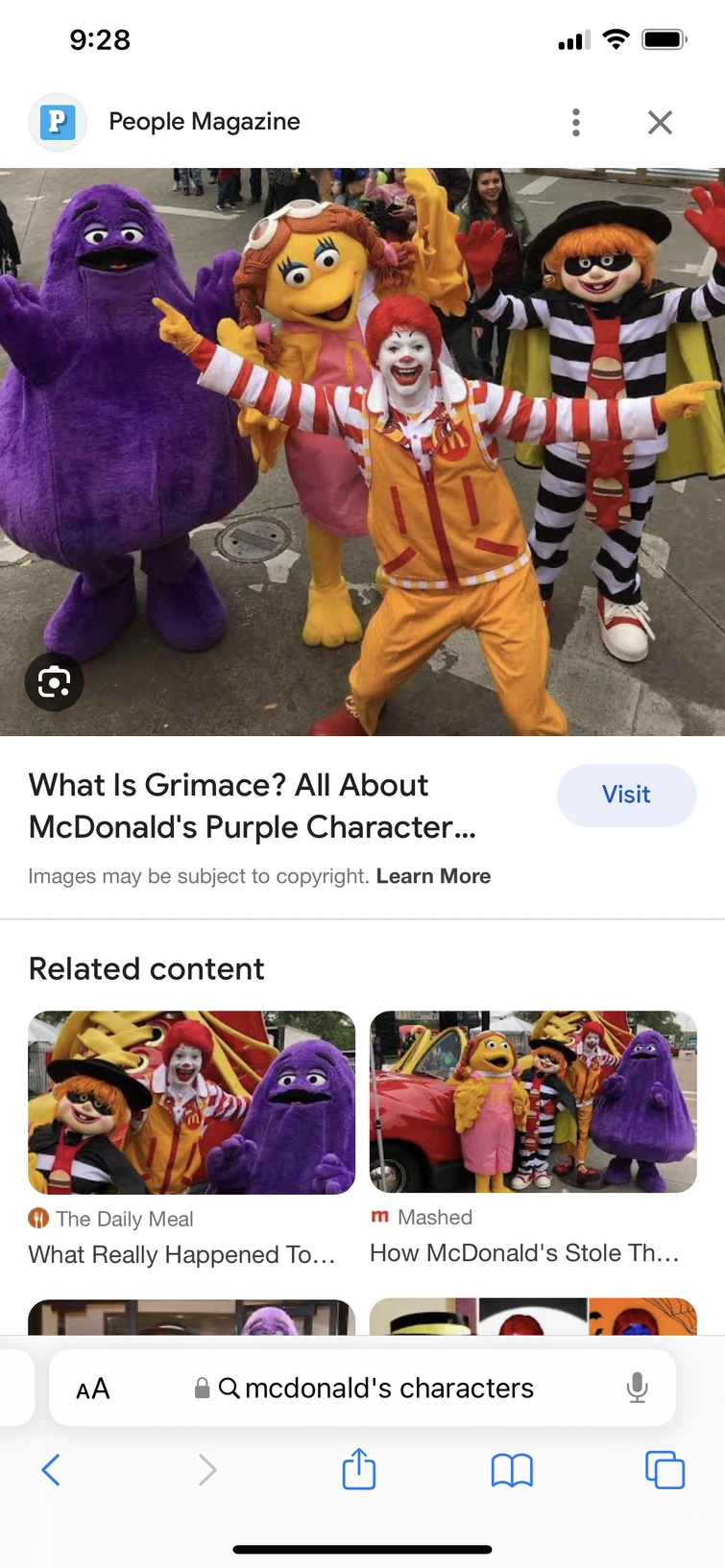Tap the Visit button

coord(626,796)
